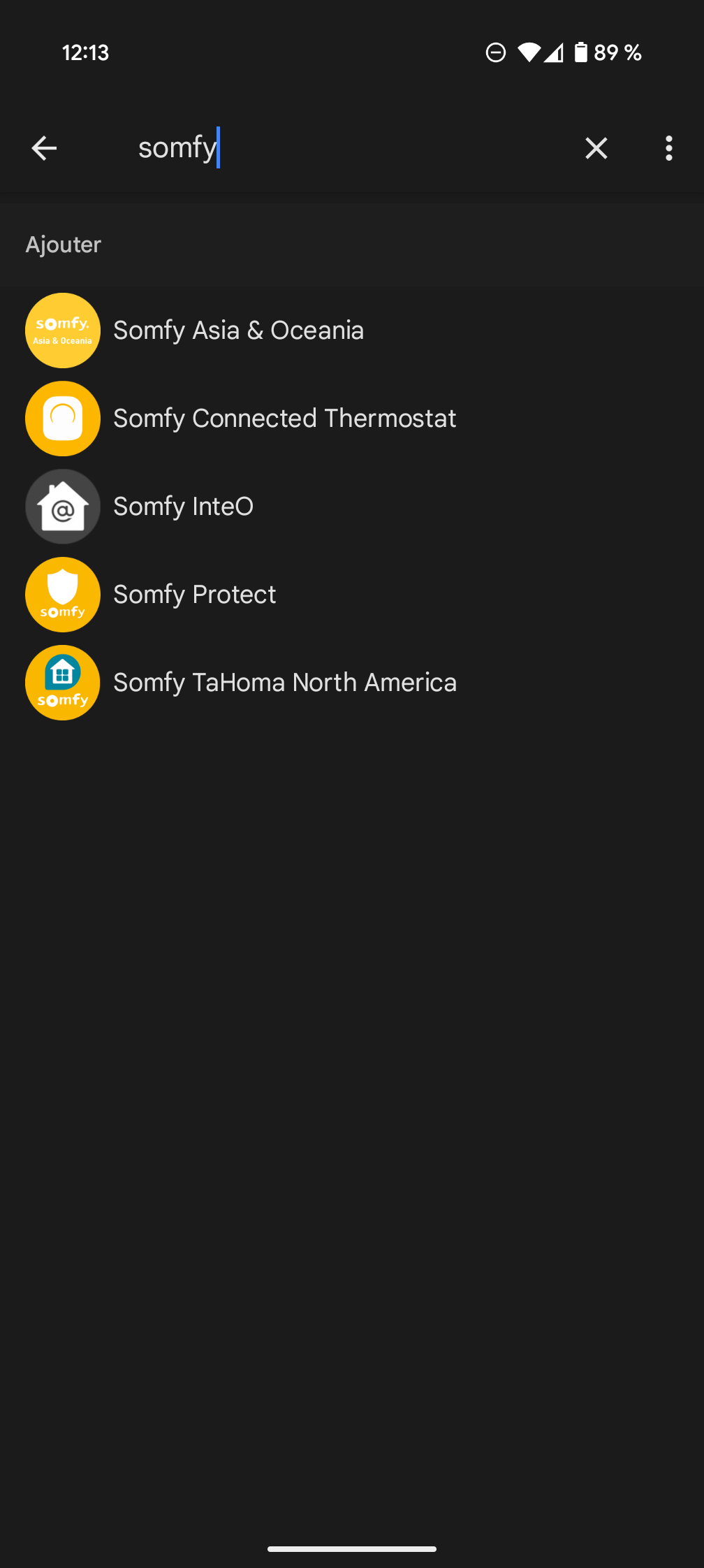Open the three-dot overflow menu
704x1568 pixels.
click(668, 148)
